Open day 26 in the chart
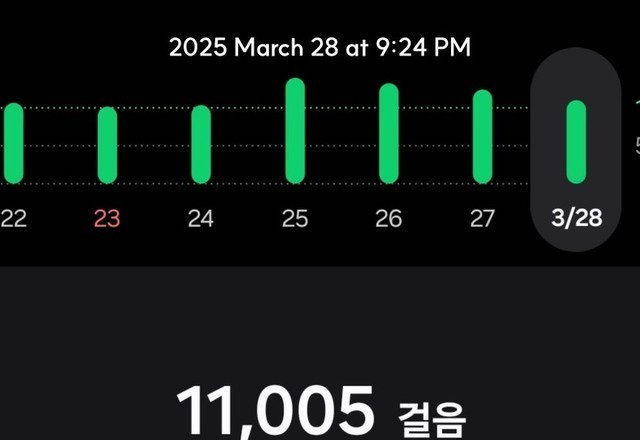640x440 pixels. coord(389,134)
